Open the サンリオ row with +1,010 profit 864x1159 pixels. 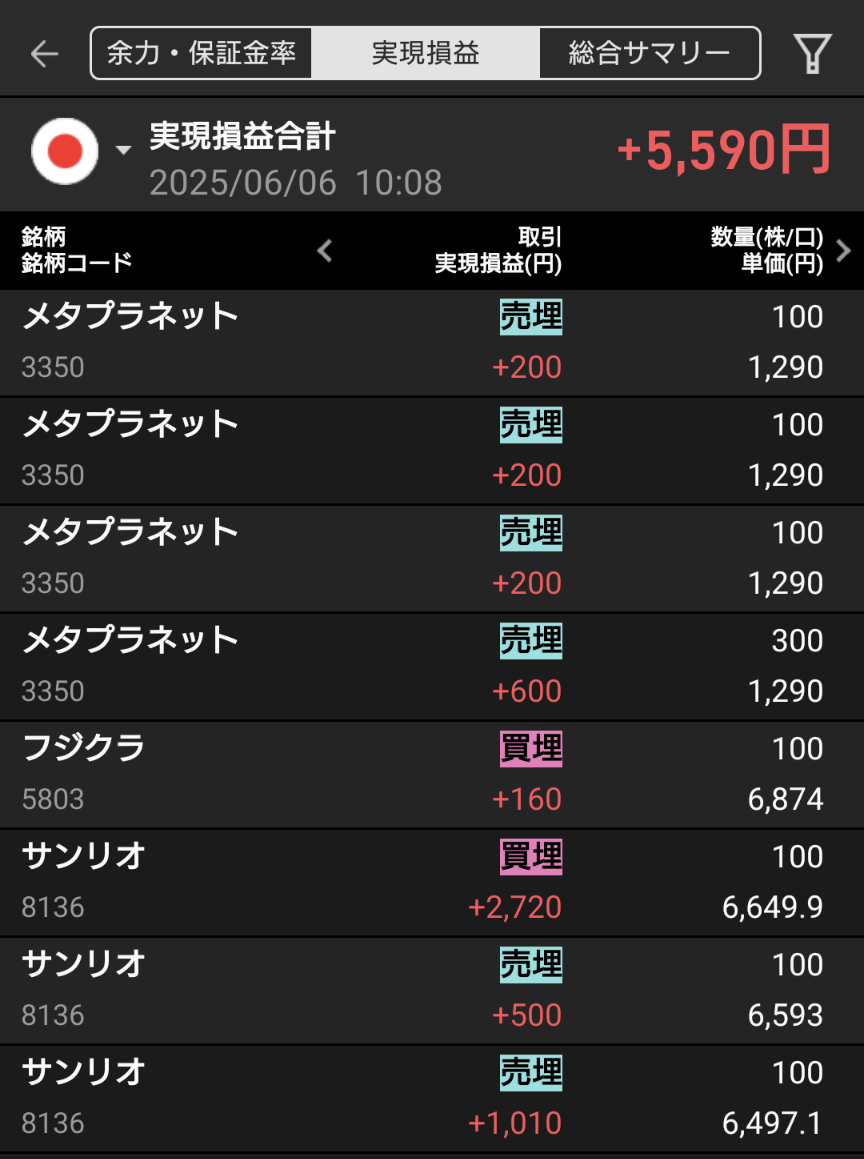[x=432, y=1098]
